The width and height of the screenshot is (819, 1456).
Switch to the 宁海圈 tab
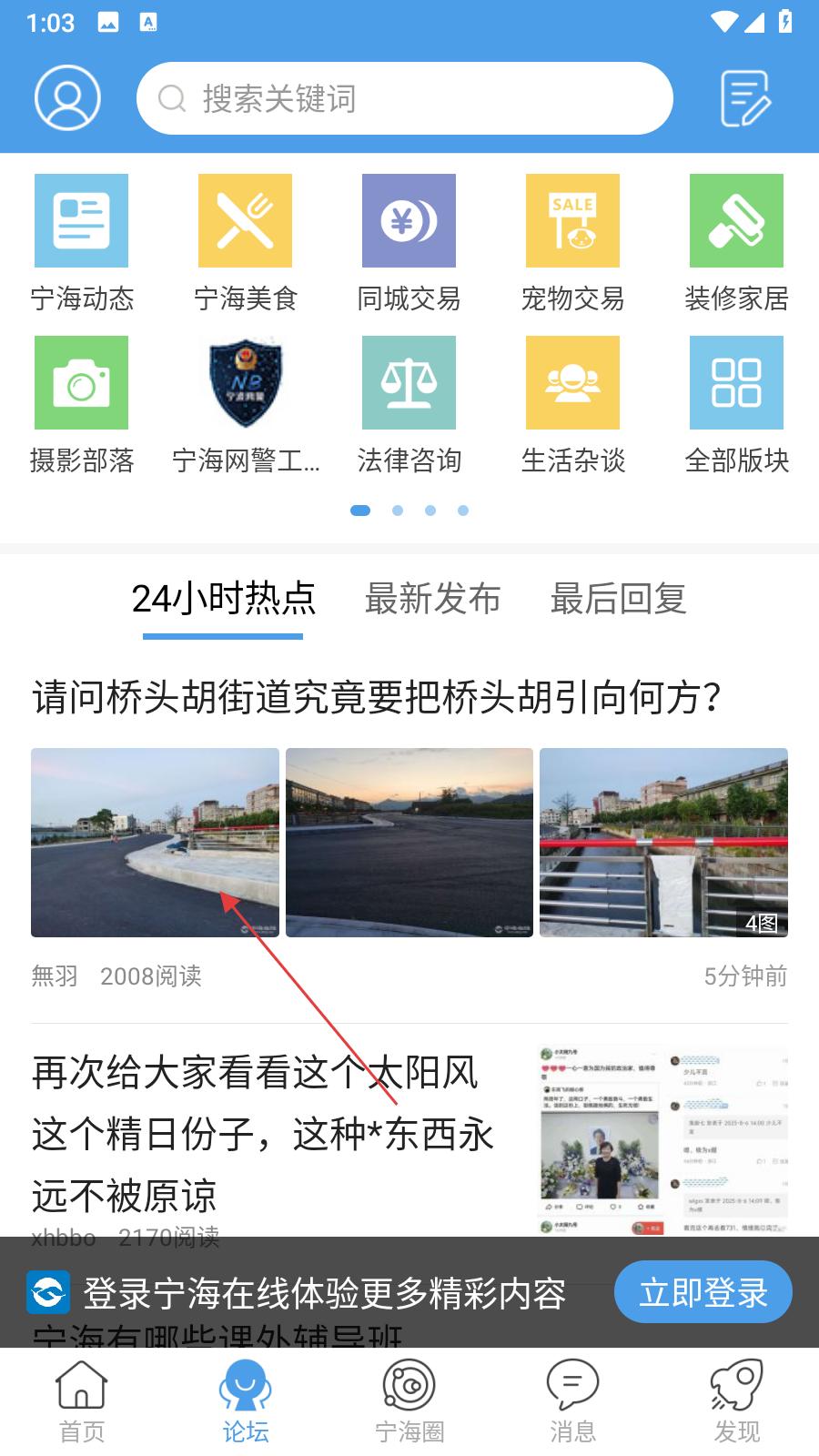click(409, 1401)
